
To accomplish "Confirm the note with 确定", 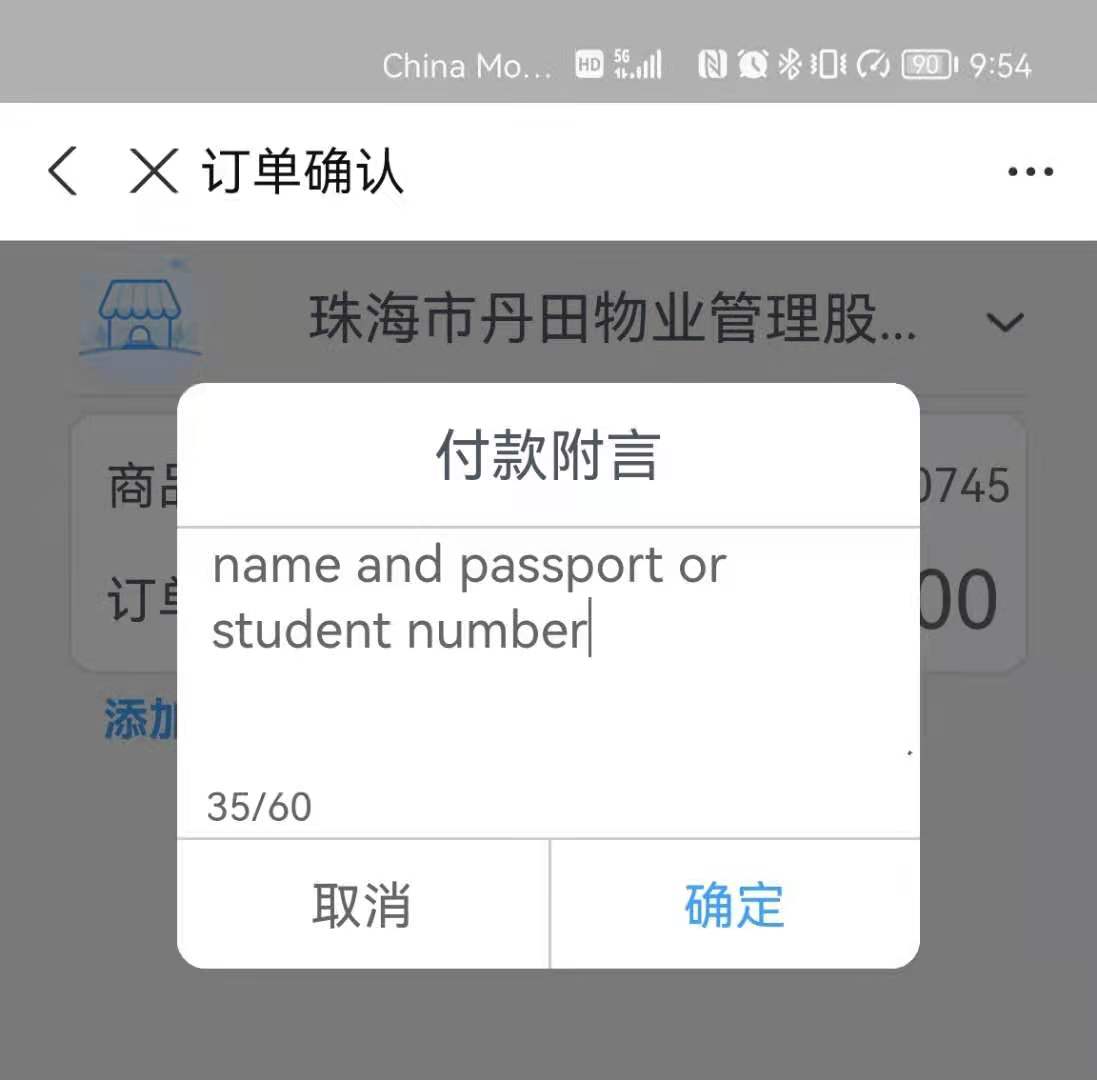I will (734, 905).
